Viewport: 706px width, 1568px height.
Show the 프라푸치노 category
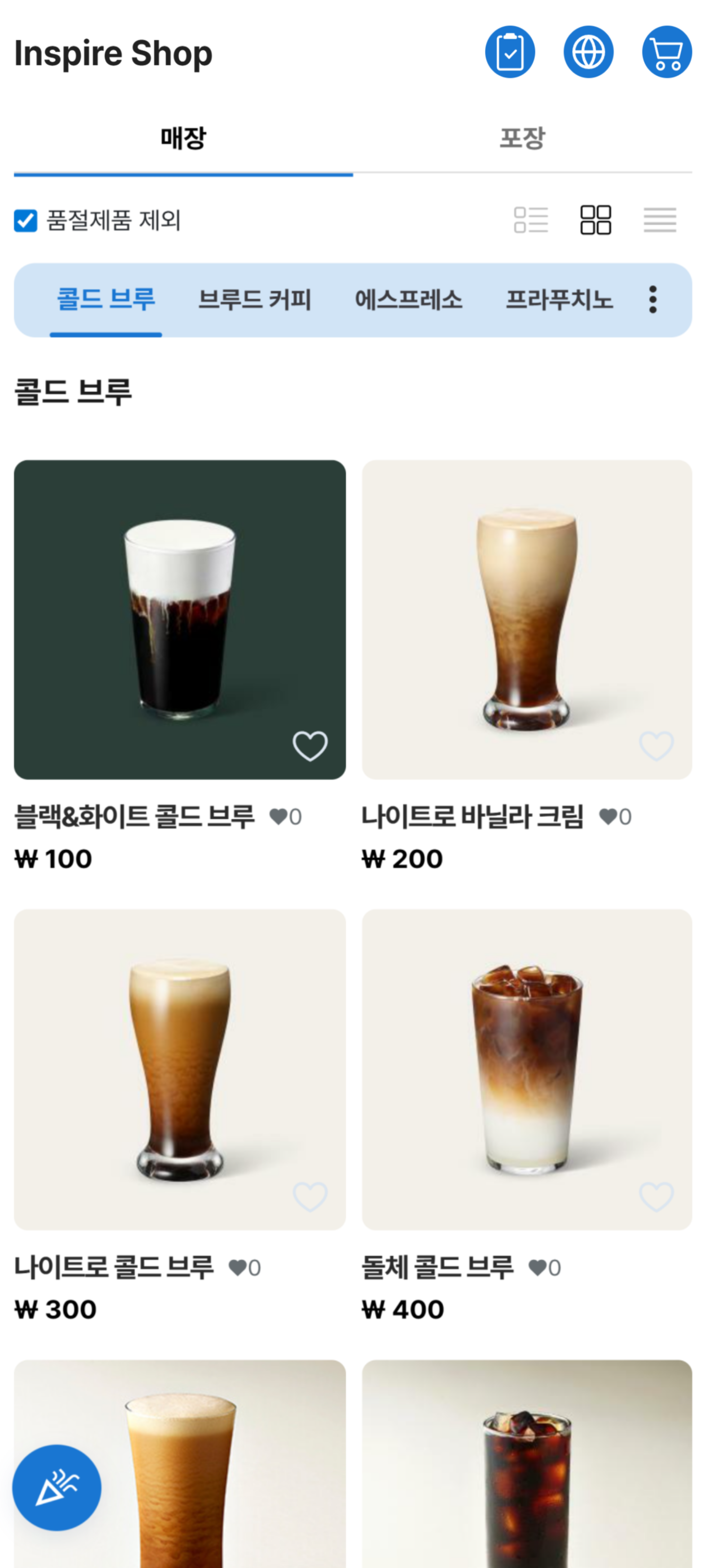(559, 300)
